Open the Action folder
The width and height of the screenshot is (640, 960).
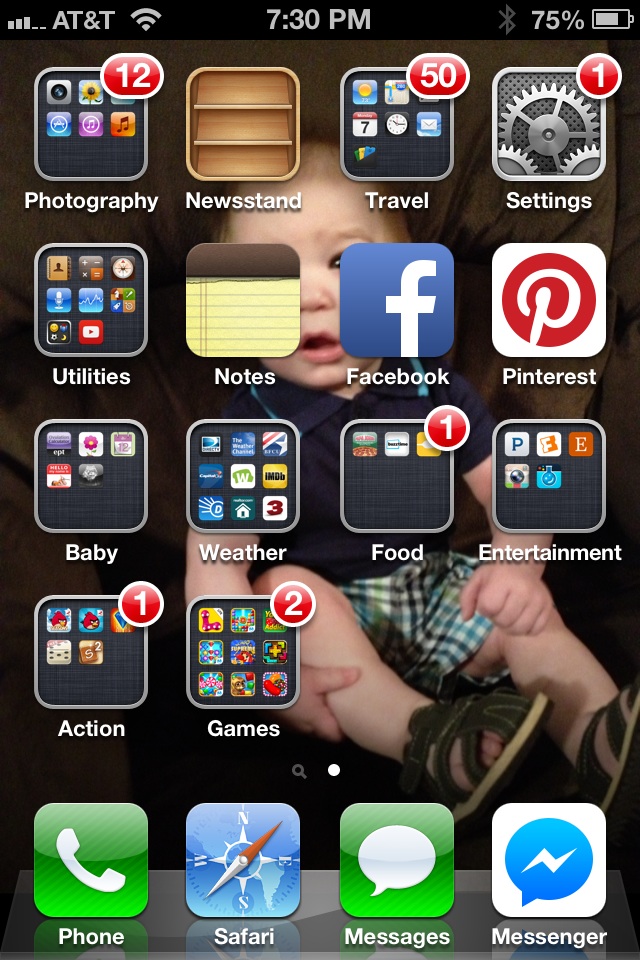coord(91,652)
